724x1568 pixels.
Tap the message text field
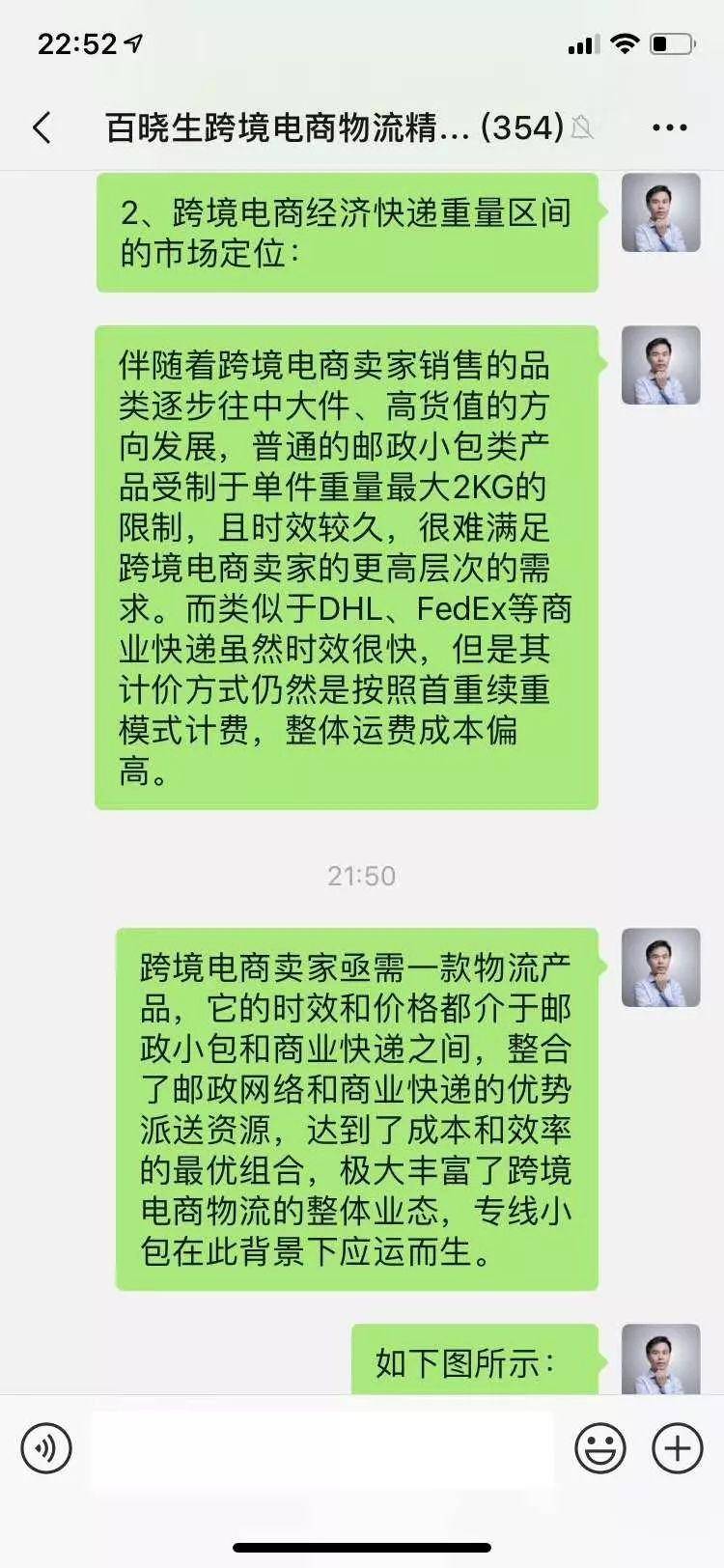322,1448
